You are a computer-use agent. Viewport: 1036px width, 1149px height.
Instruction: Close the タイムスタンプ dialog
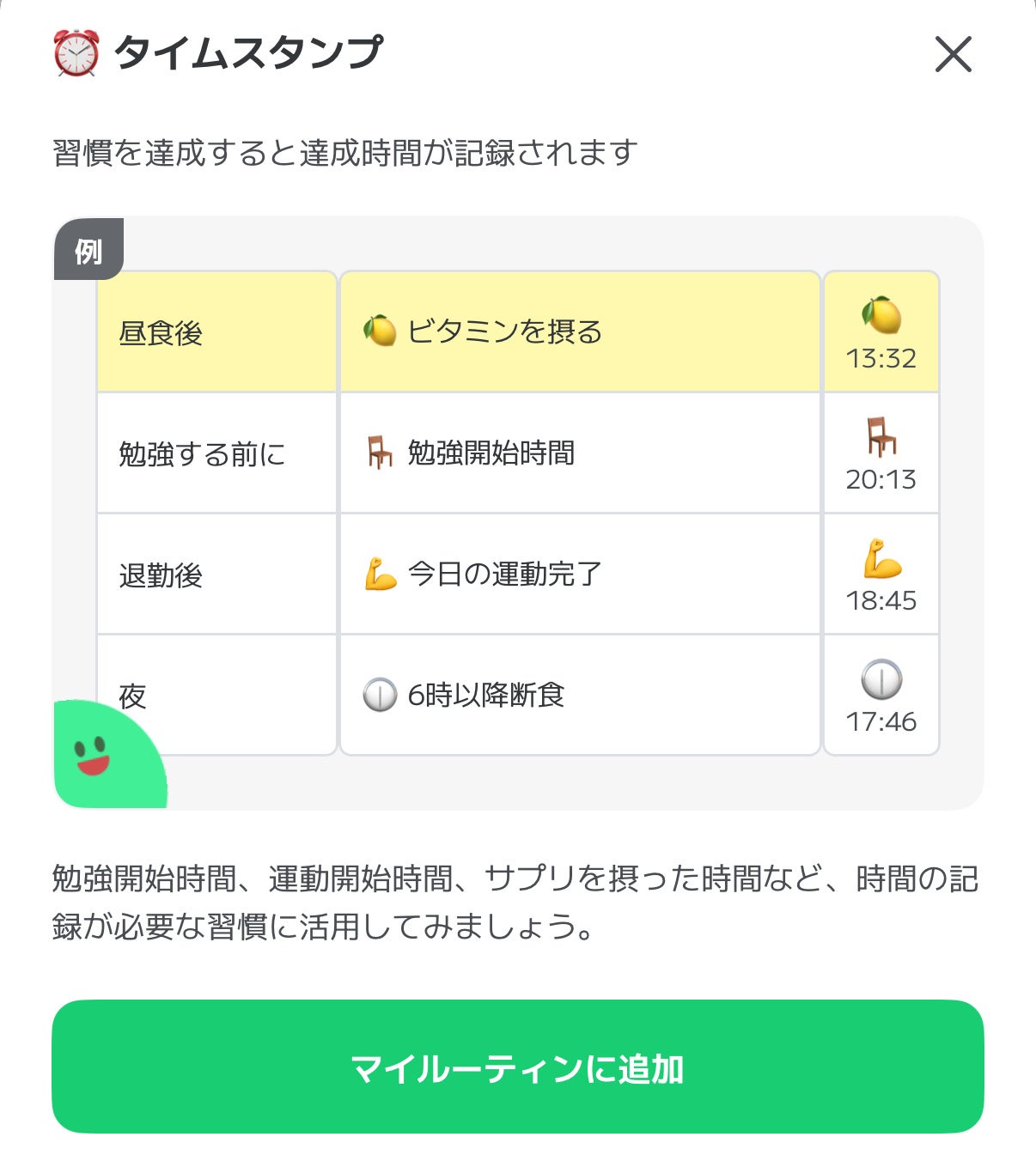tap(953, 55)
